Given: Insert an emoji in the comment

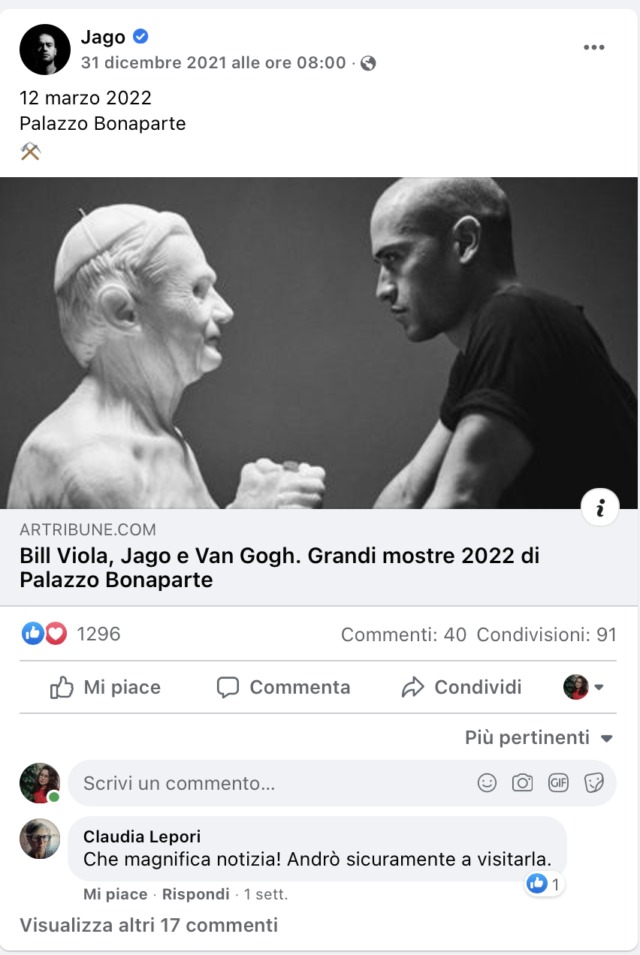Looking at the screenshot, I should click(x=487, y=783).
